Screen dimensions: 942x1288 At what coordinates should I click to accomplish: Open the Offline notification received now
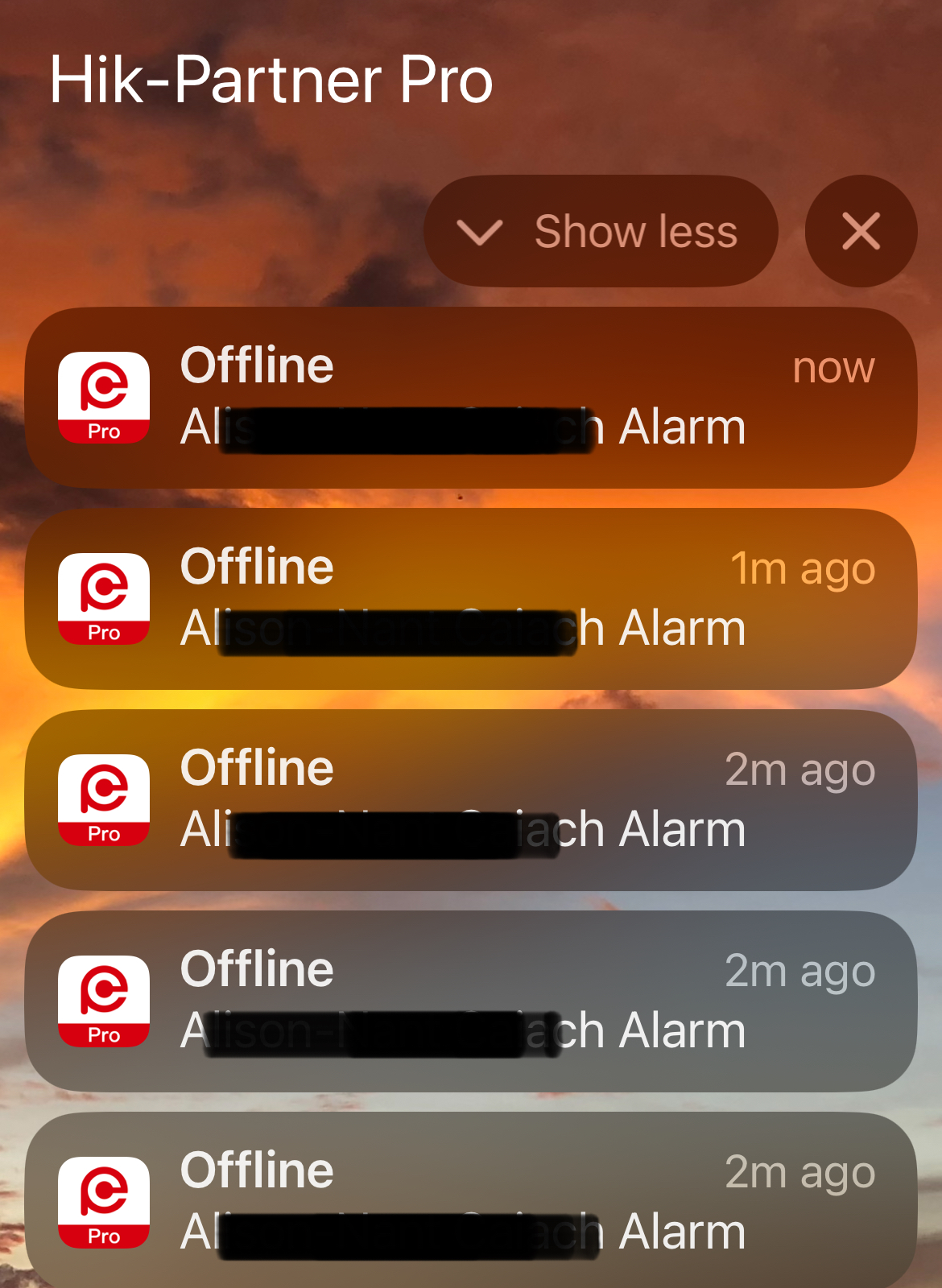[471, 397]
